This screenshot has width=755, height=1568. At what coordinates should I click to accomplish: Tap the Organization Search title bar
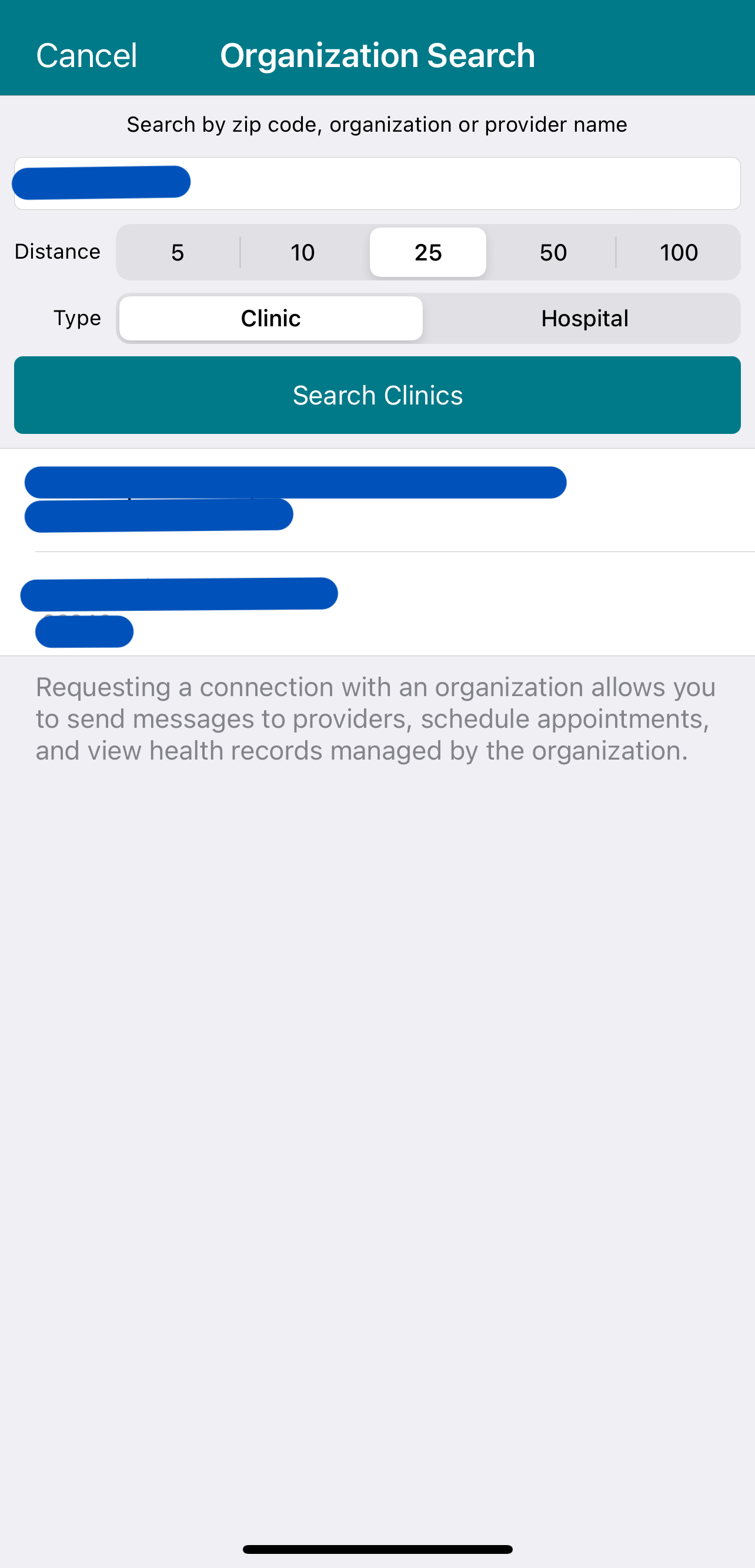[377, 54]
